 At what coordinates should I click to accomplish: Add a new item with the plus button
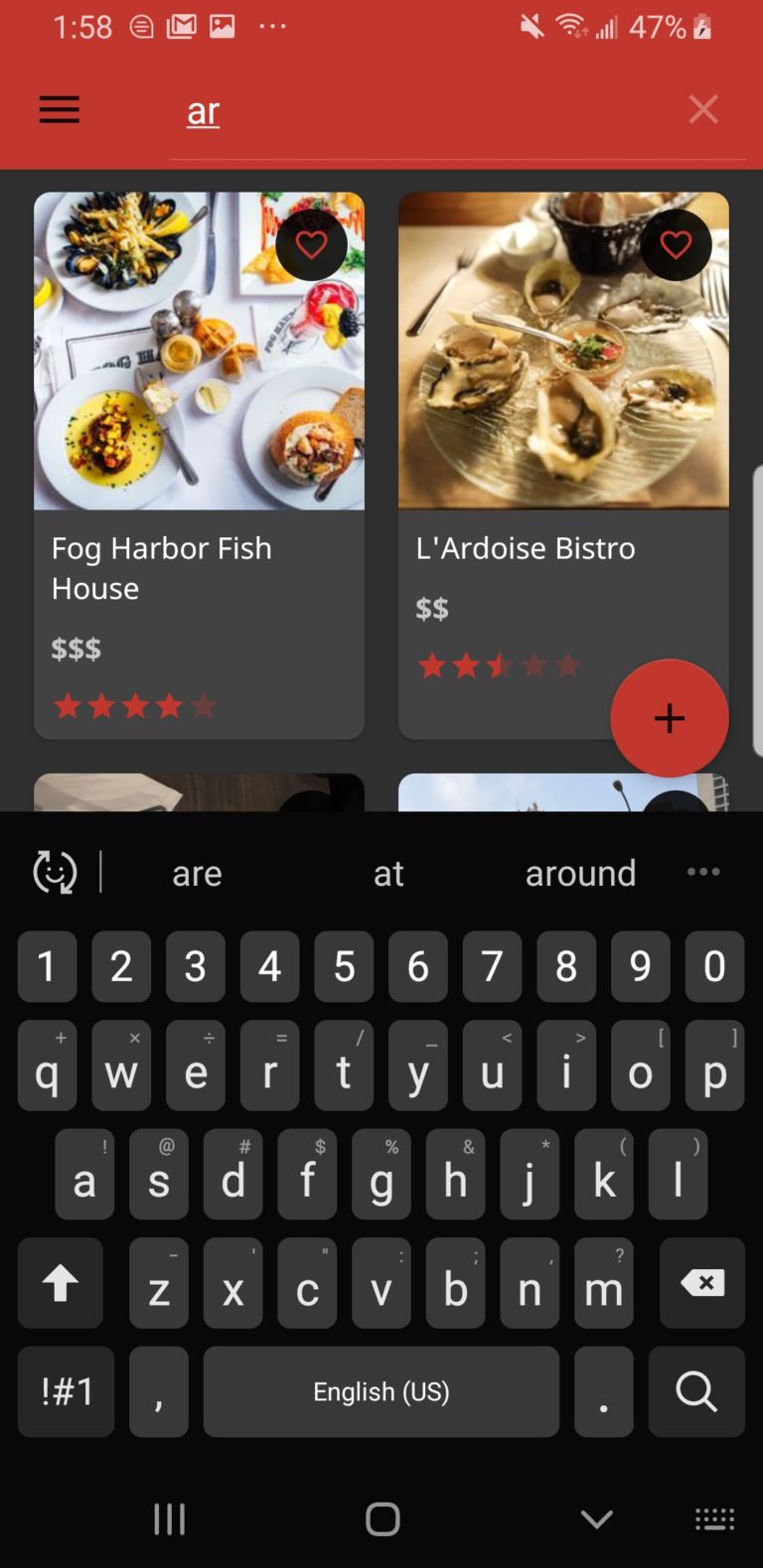pos(669,718)
